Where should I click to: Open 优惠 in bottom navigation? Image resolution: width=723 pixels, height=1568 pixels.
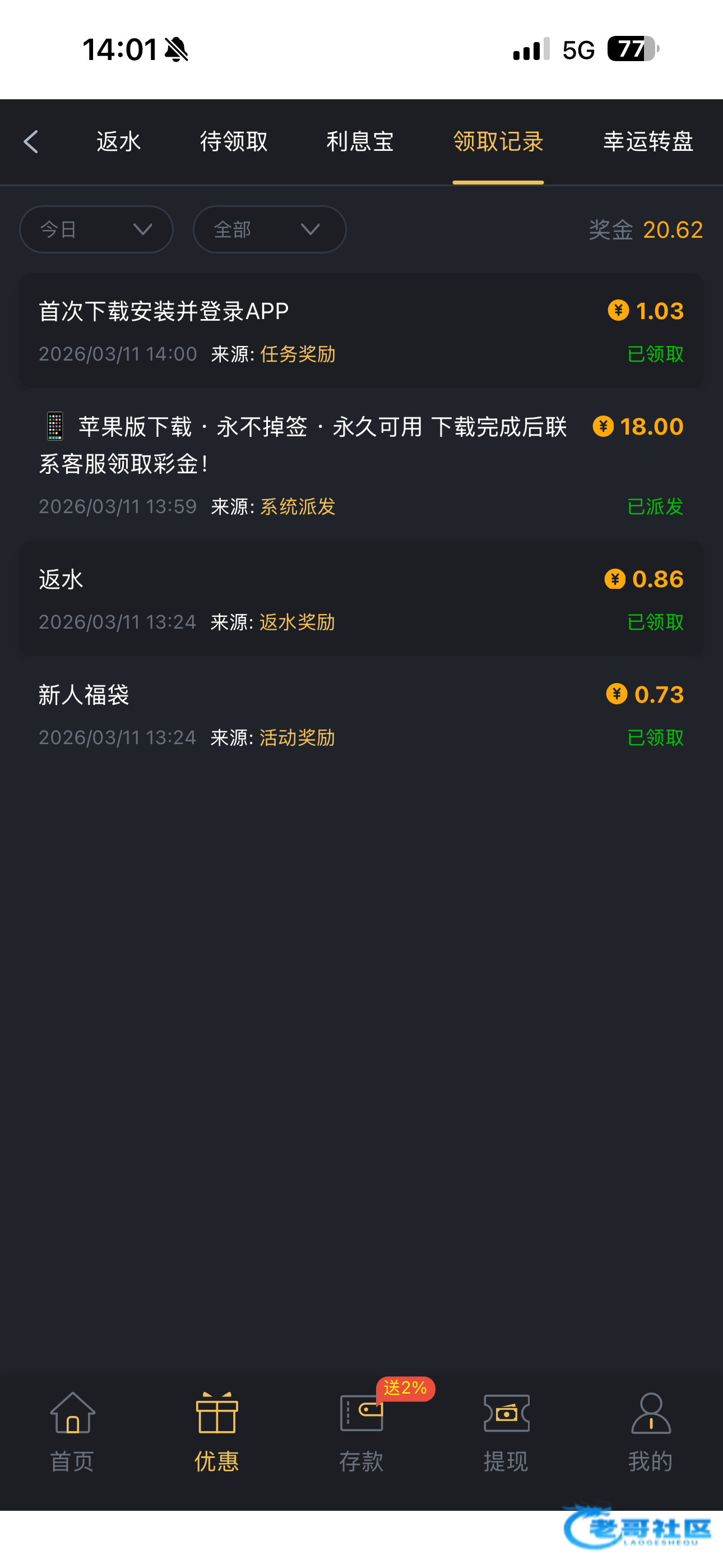217,1432
